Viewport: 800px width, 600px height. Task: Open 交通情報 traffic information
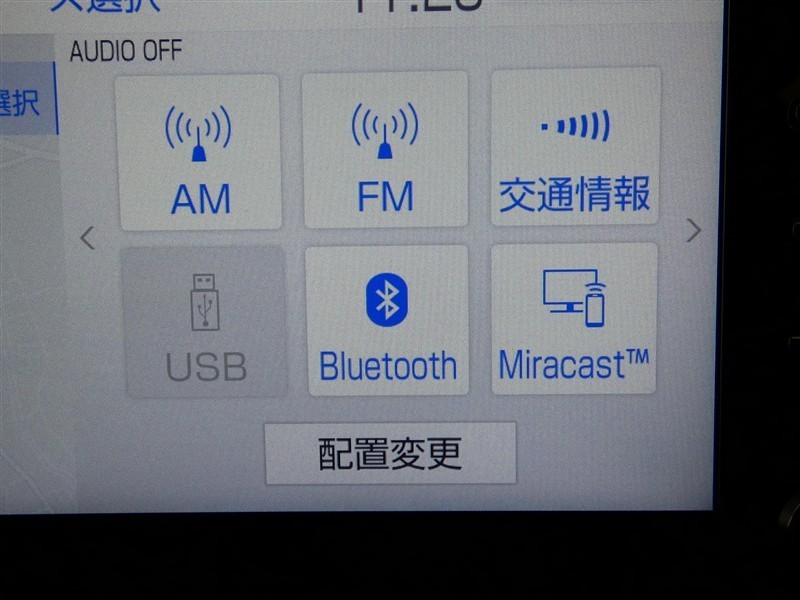point(575,148)
